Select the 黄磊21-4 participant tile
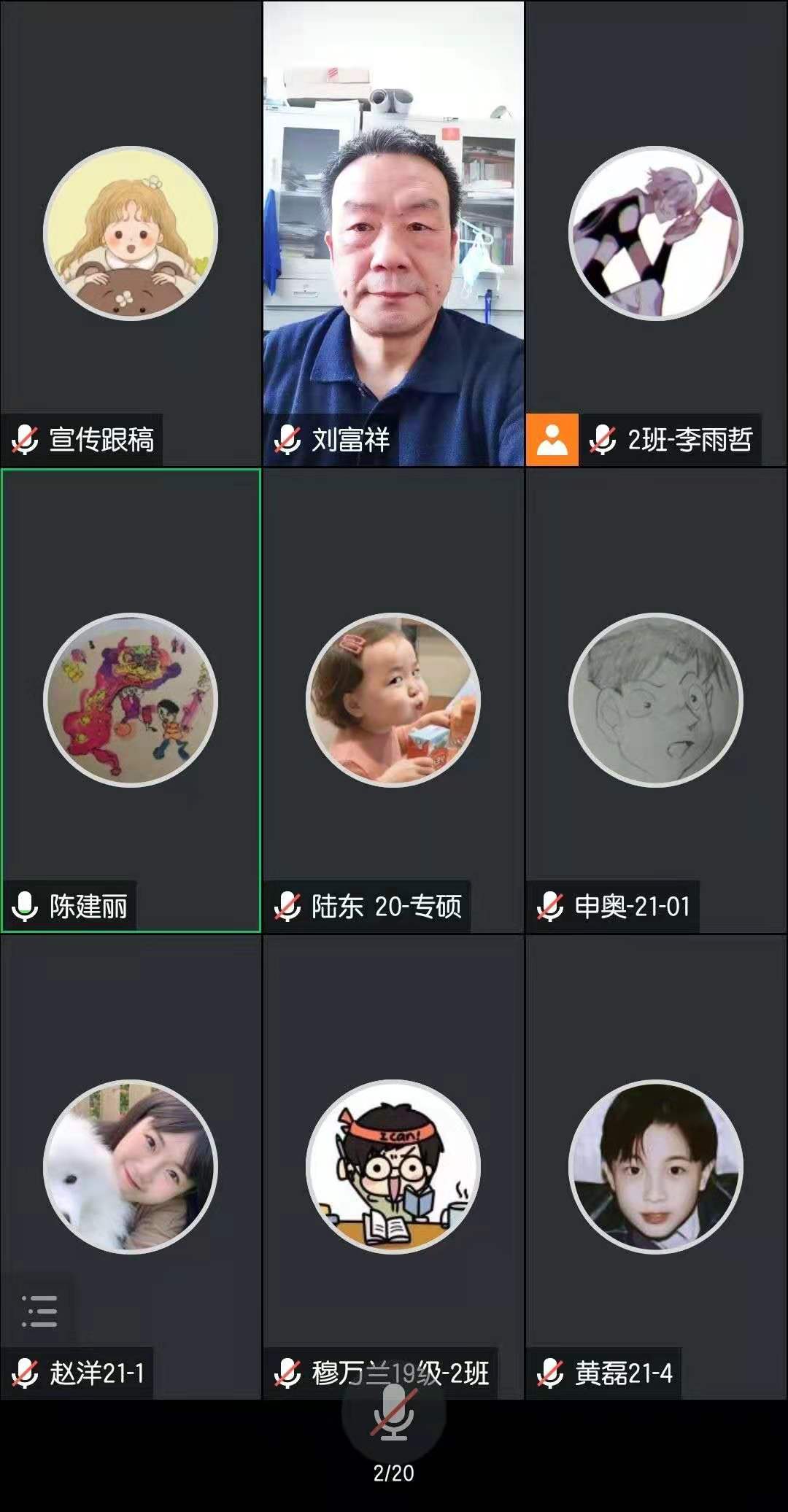 click(656, 1167)
